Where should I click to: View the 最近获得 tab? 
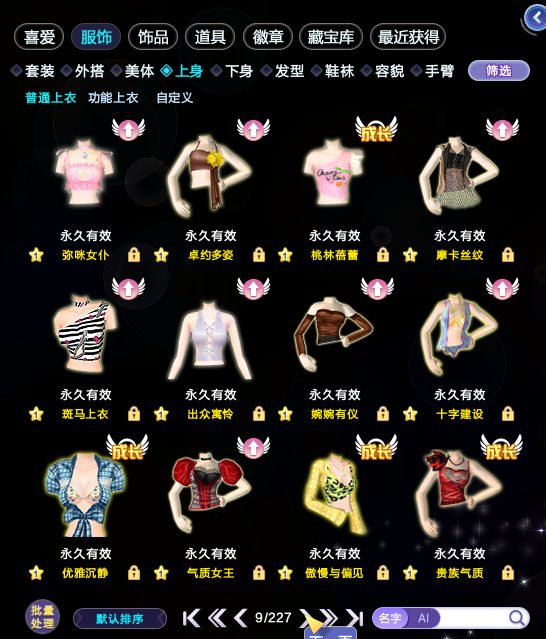[408, 37]
